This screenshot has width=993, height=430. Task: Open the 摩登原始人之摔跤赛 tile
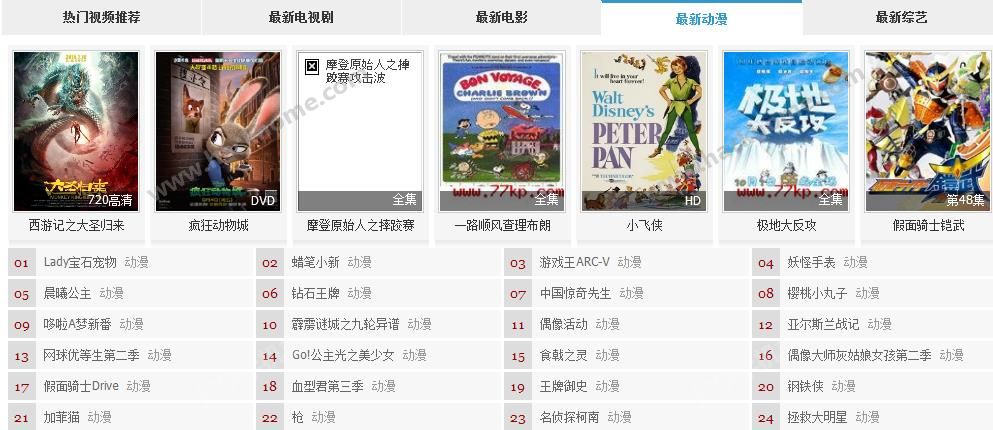coord(360,132)
